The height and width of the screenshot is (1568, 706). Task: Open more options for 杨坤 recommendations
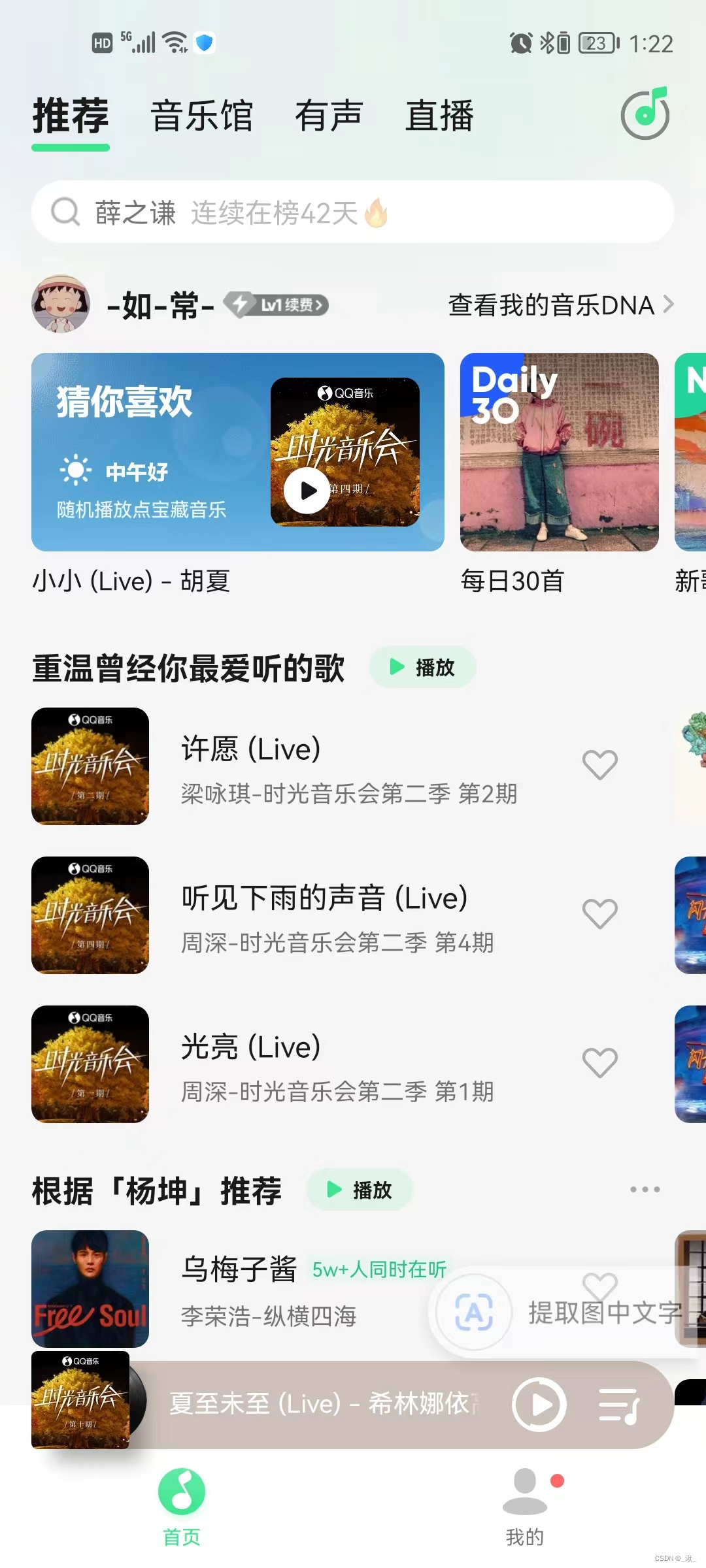tap(645, 1190)
